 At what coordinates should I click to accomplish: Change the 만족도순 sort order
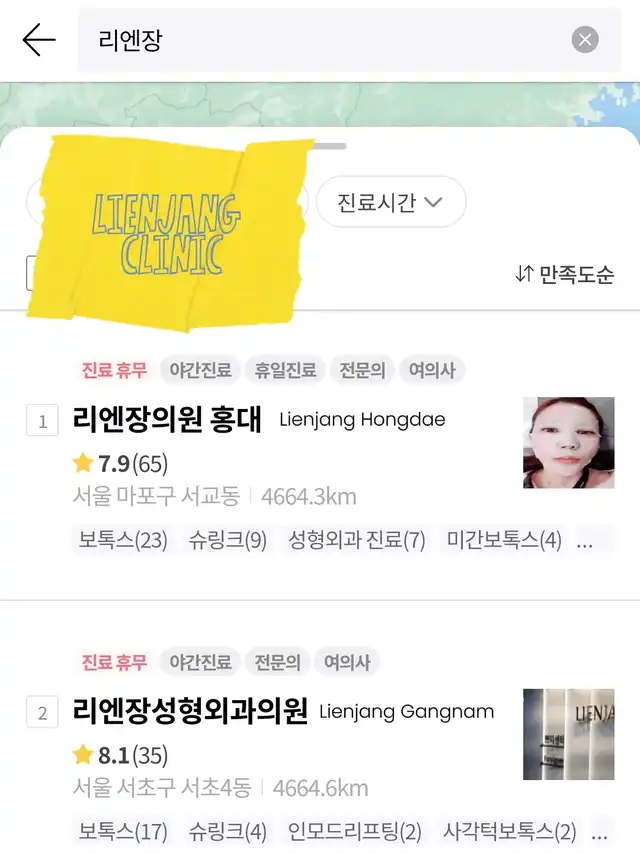[564, 274]
